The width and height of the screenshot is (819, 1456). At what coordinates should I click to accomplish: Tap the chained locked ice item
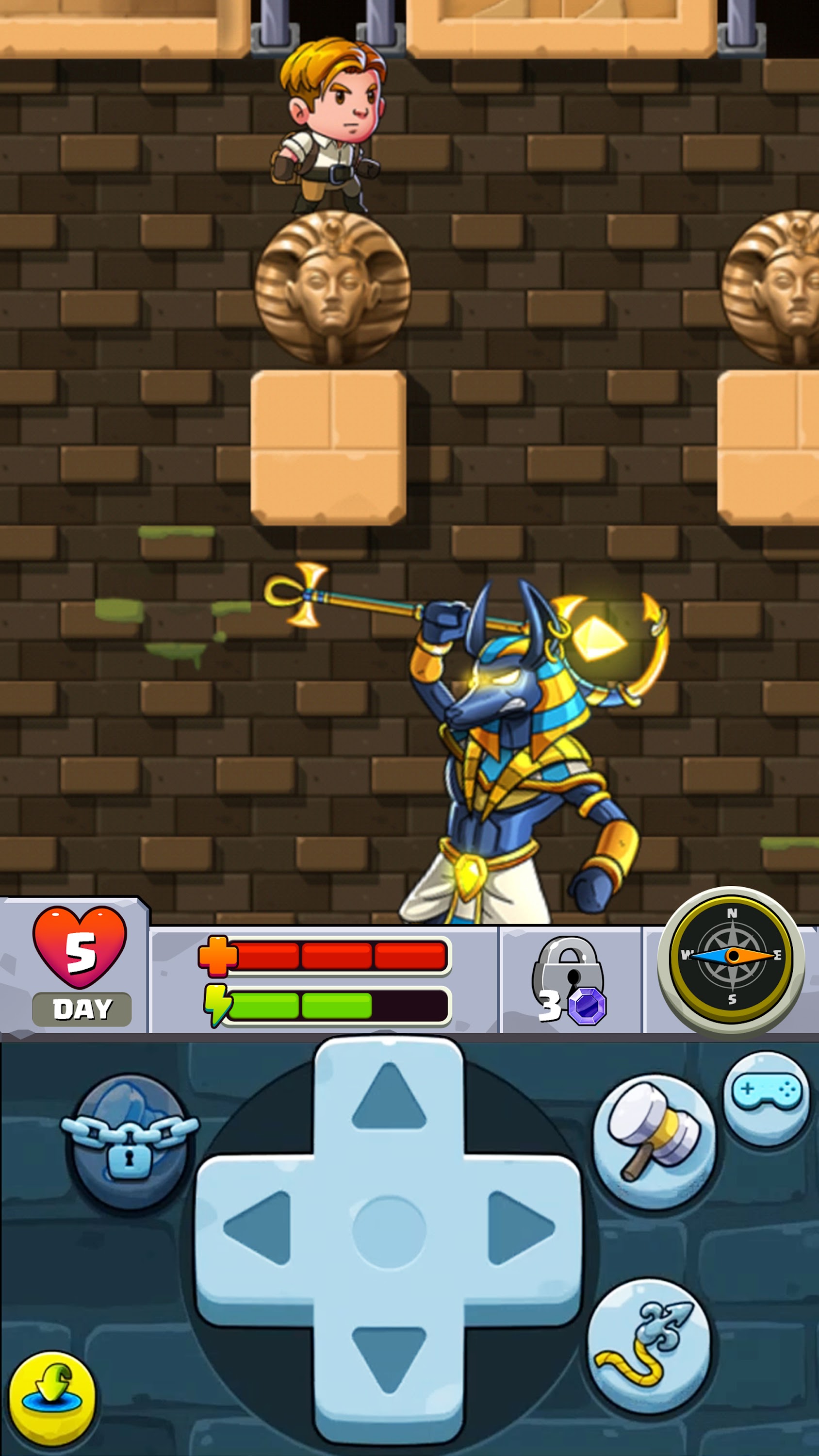[x=130, y=1141]
